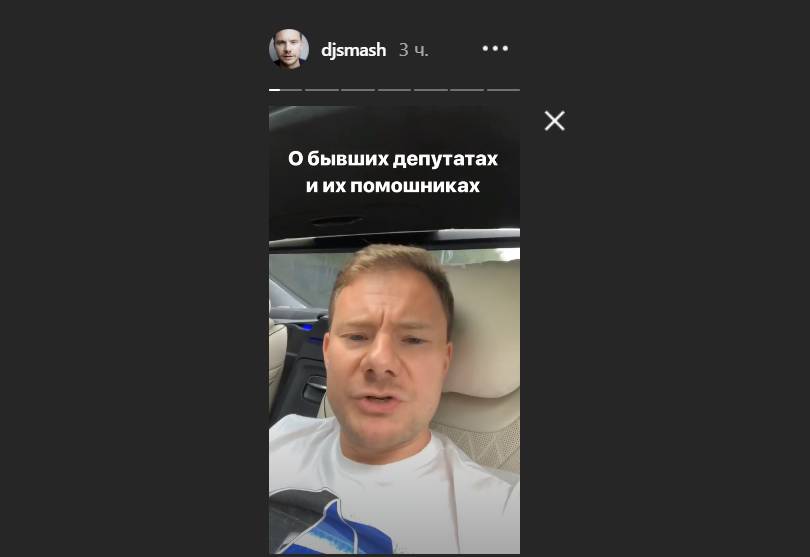Close the story viewer
The height and width of the screenshot is (557, 810).
554,121
